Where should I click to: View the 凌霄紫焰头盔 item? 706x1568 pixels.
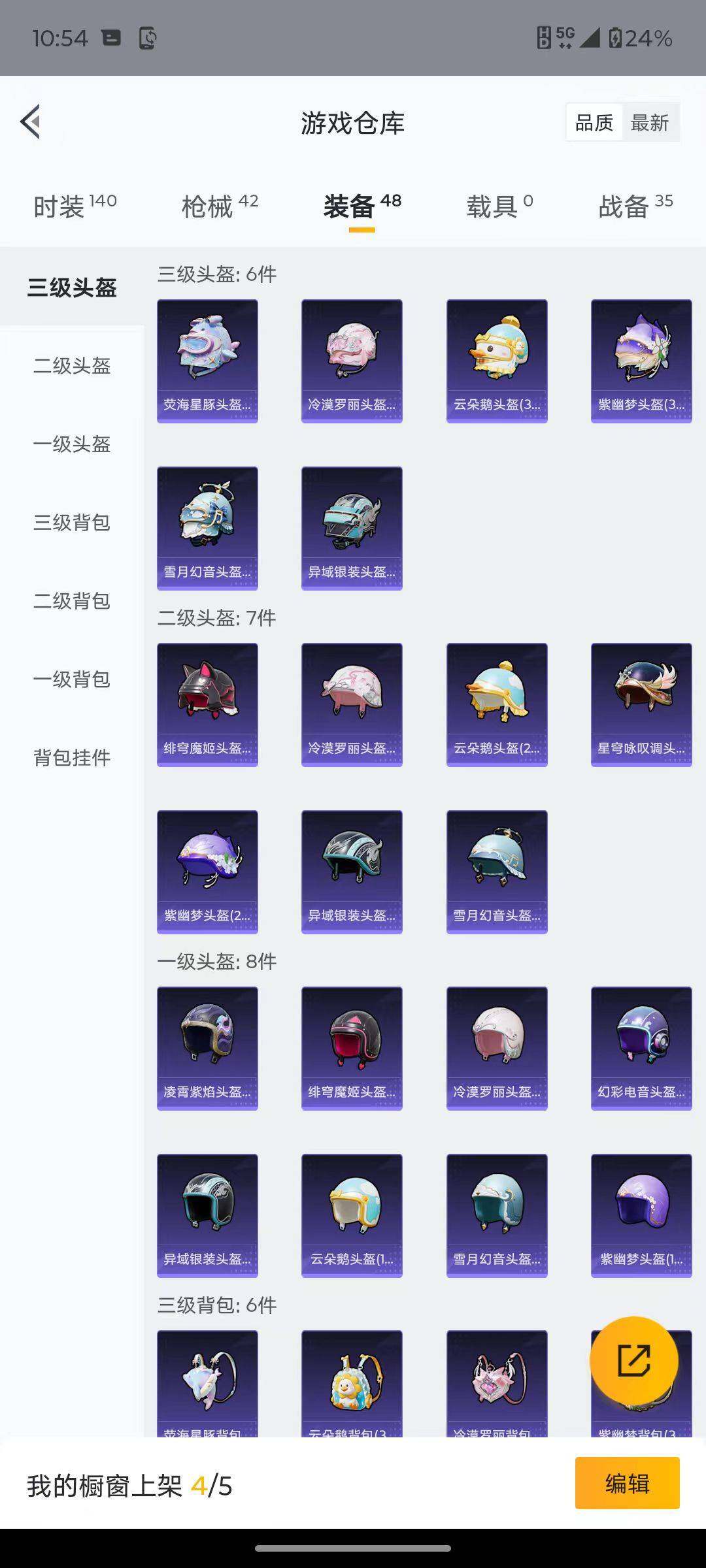tap(207, 1048)
